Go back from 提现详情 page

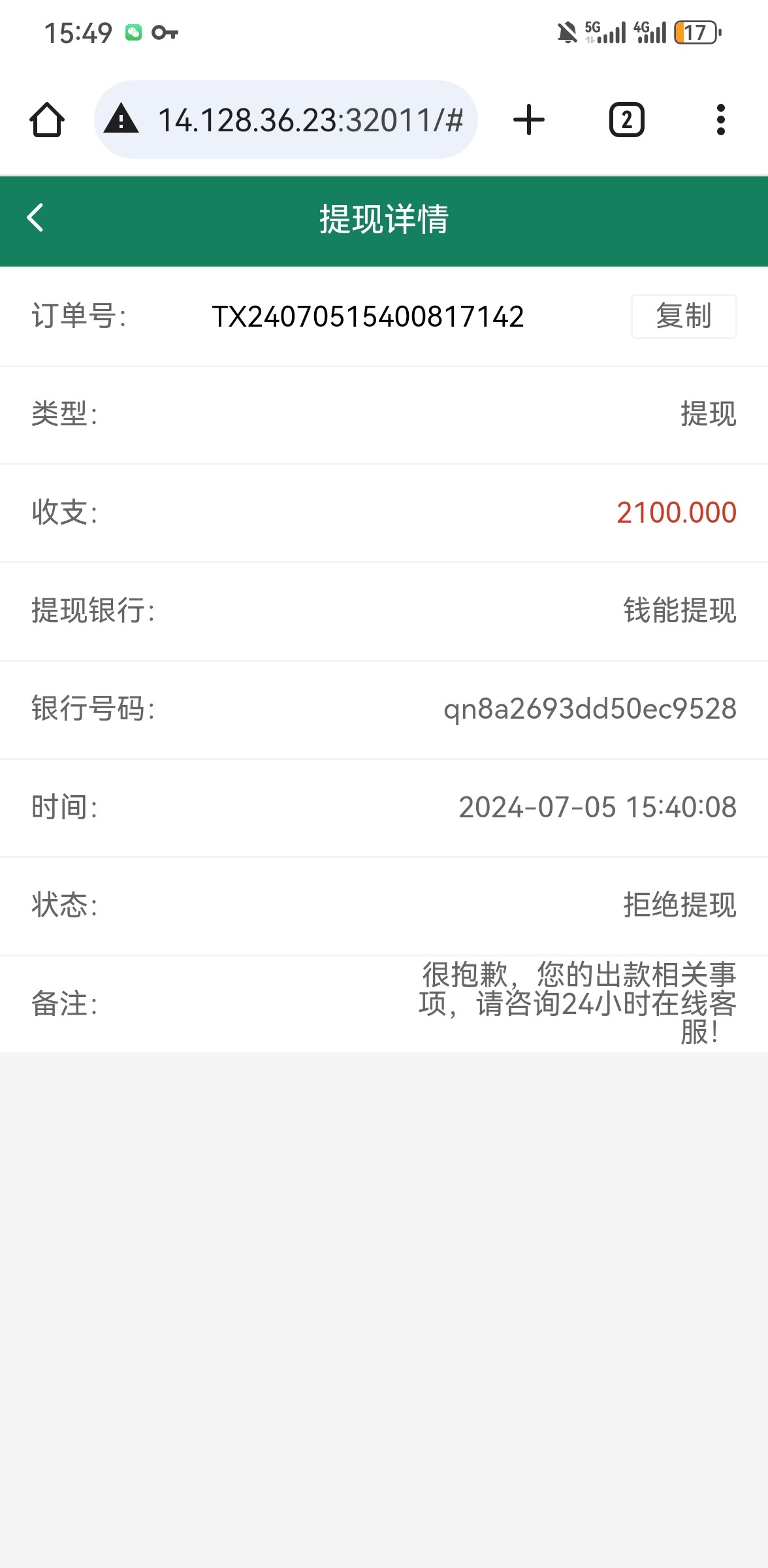click(35, 218)
